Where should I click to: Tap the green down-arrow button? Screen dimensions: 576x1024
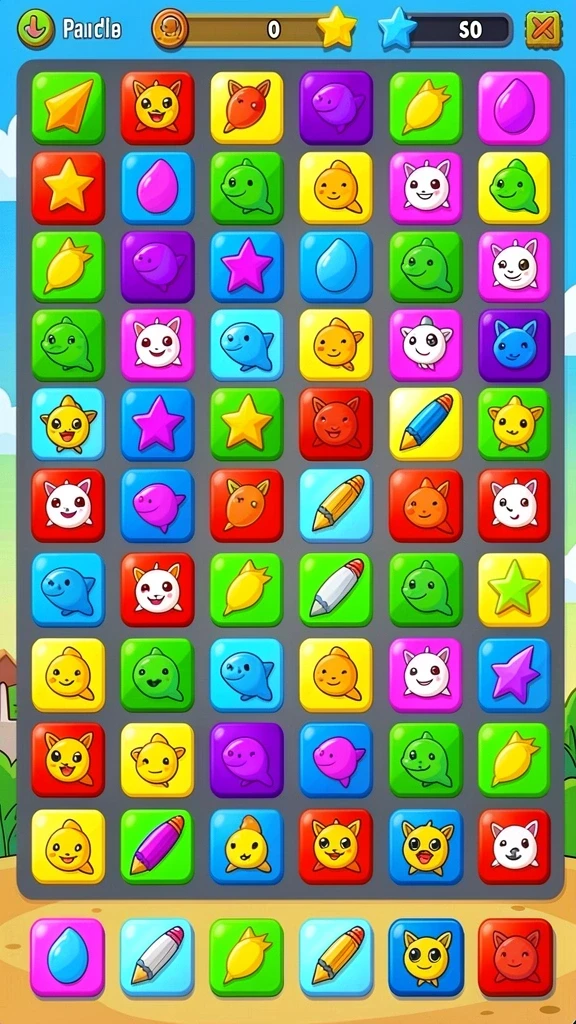[x=36, y=29]
